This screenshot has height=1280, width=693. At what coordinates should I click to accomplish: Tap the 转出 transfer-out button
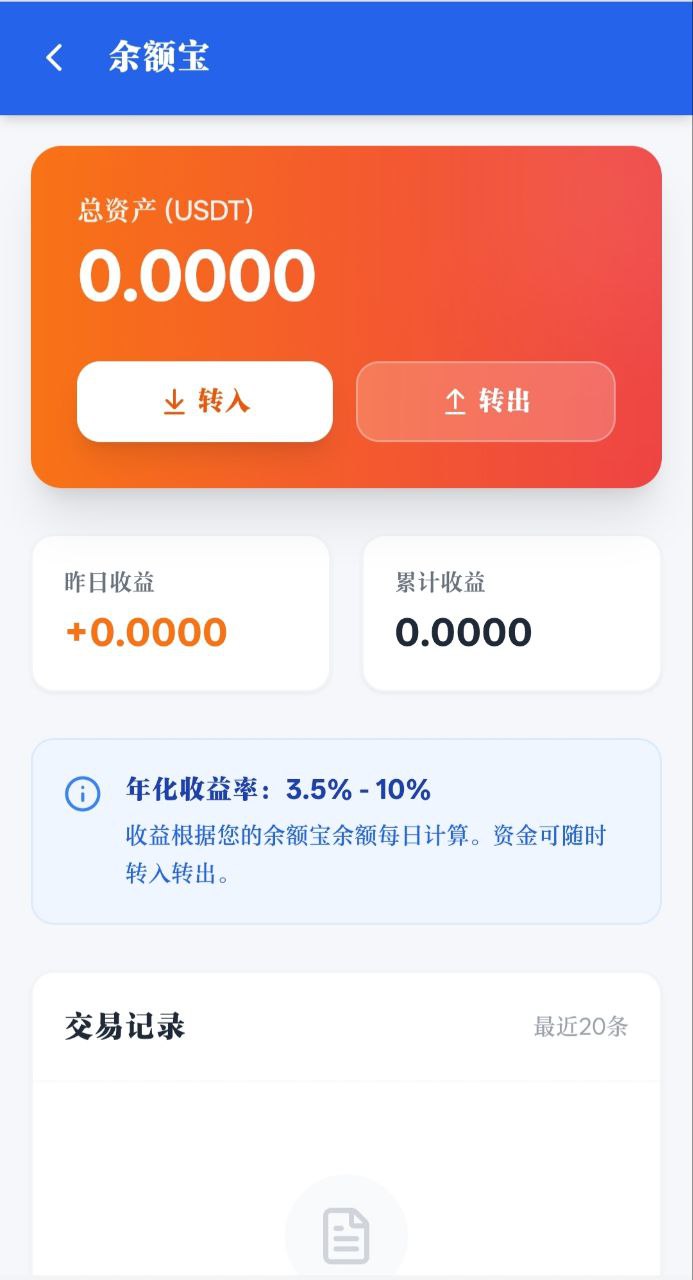pos(486,401)
